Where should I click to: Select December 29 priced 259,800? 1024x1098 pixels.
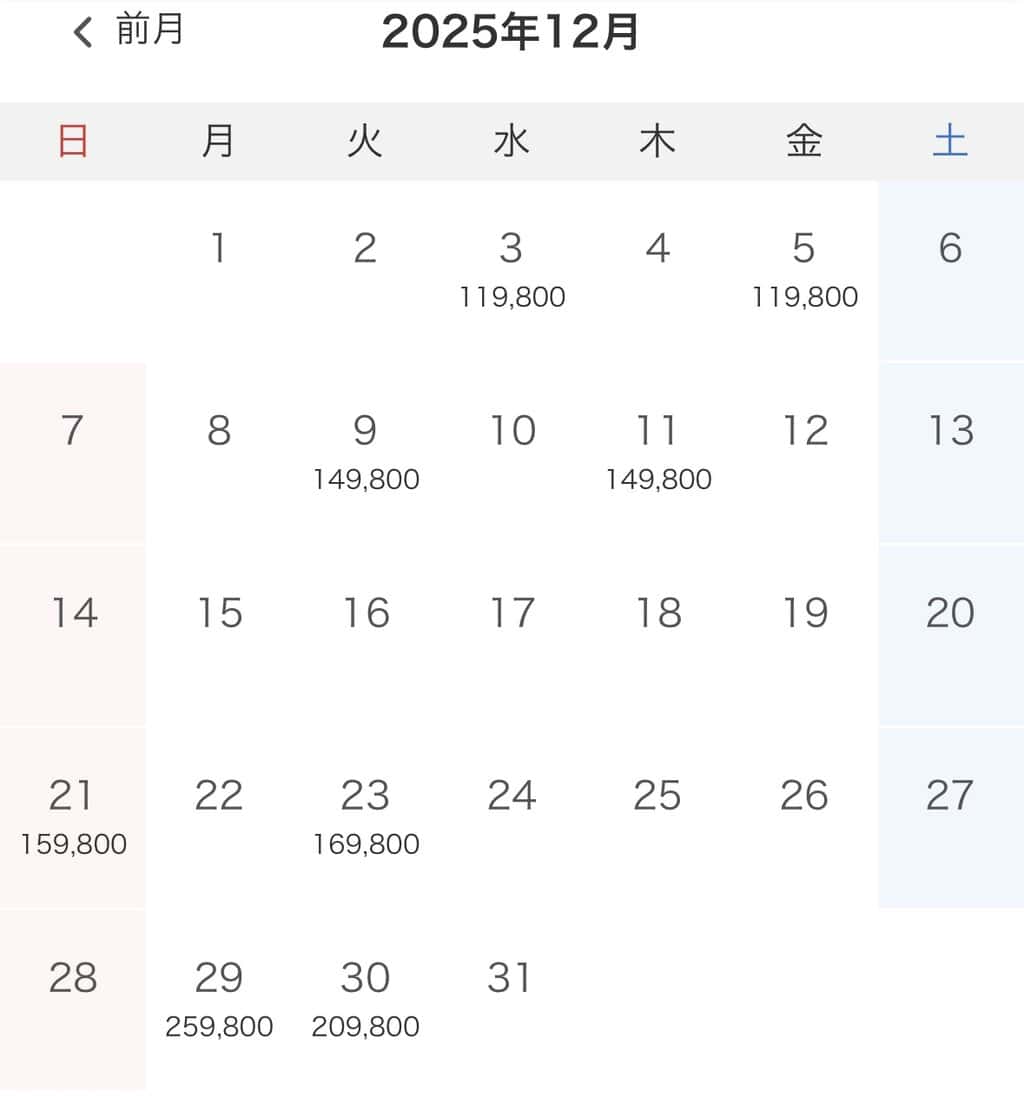219,999
